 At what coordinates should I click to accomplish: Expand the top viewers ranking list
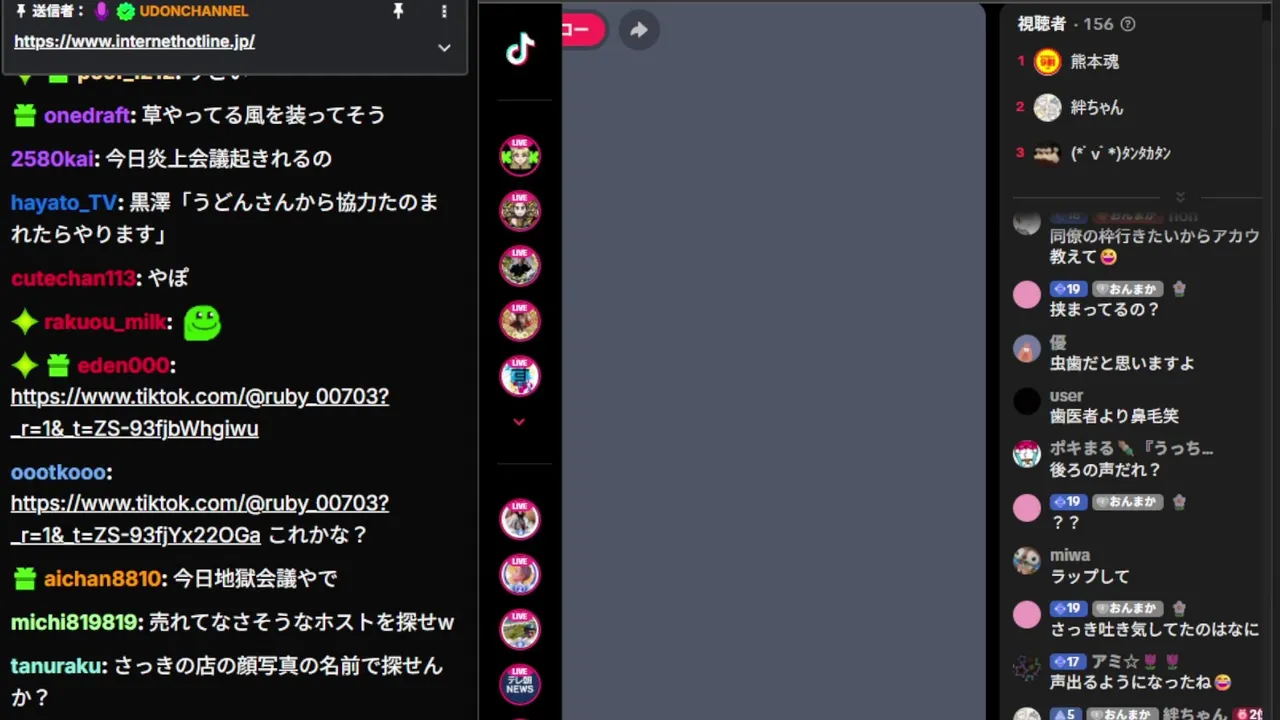tap(1180, 197)
